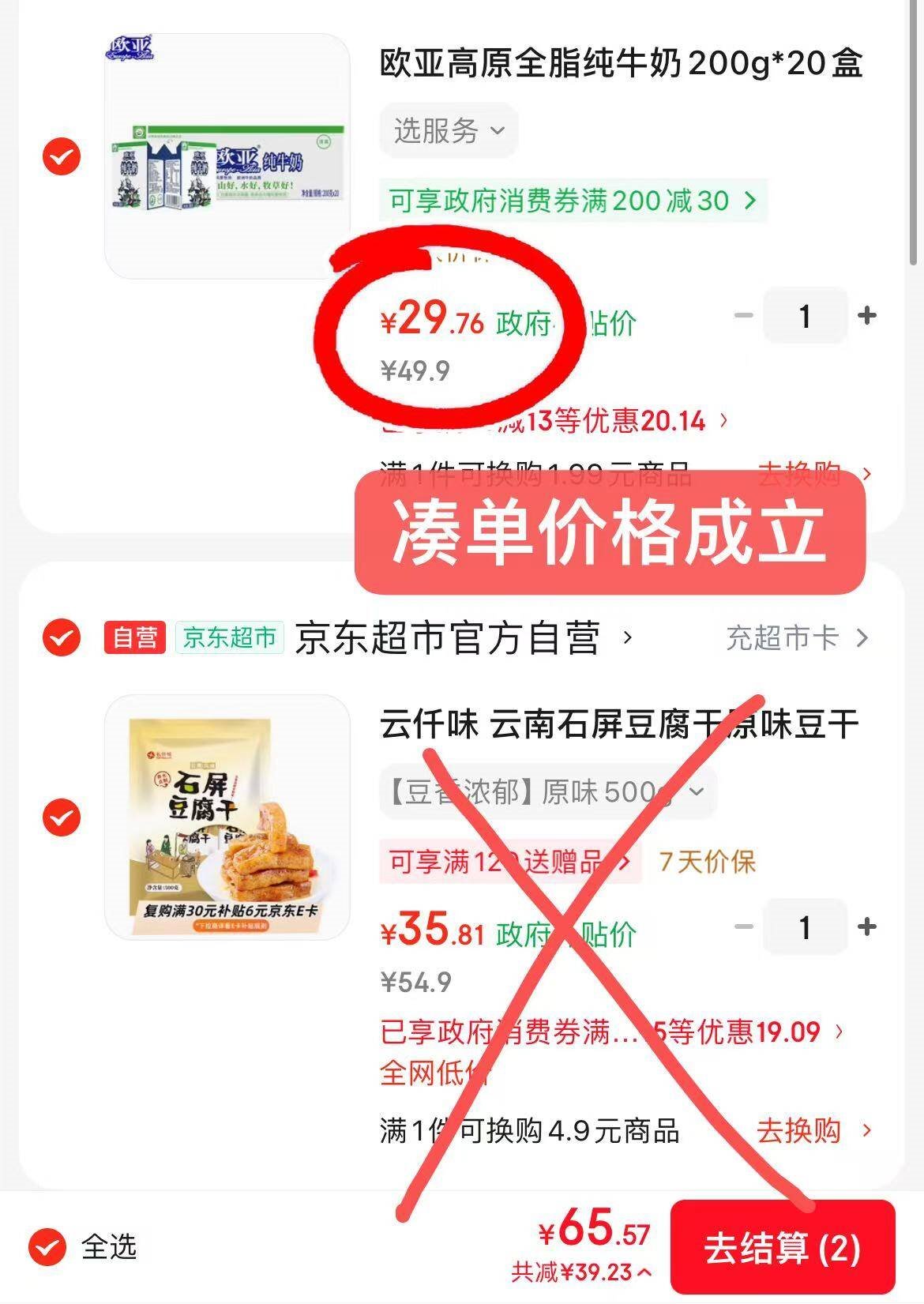
Task: Open the 欧亚 milk product image
Action: pyautogui.click(x=227, y=156)
